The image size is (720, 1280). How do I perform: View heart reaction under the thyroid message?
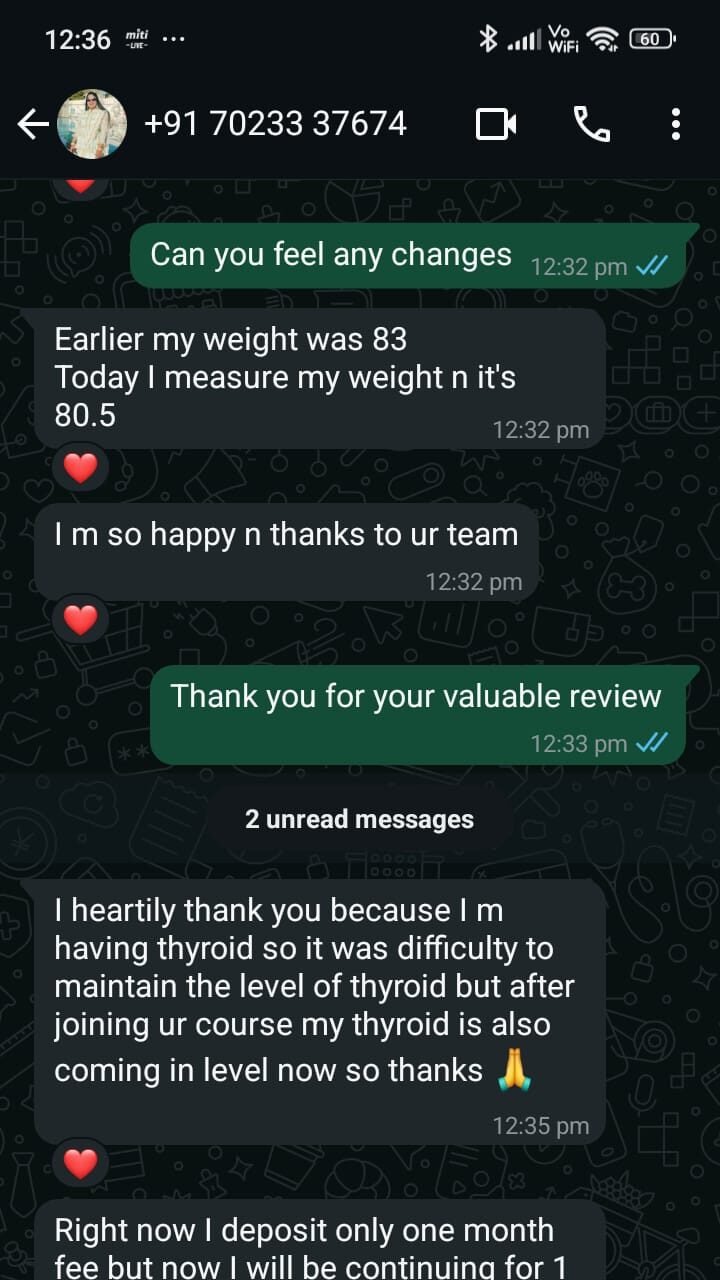tap(80, 1163)
